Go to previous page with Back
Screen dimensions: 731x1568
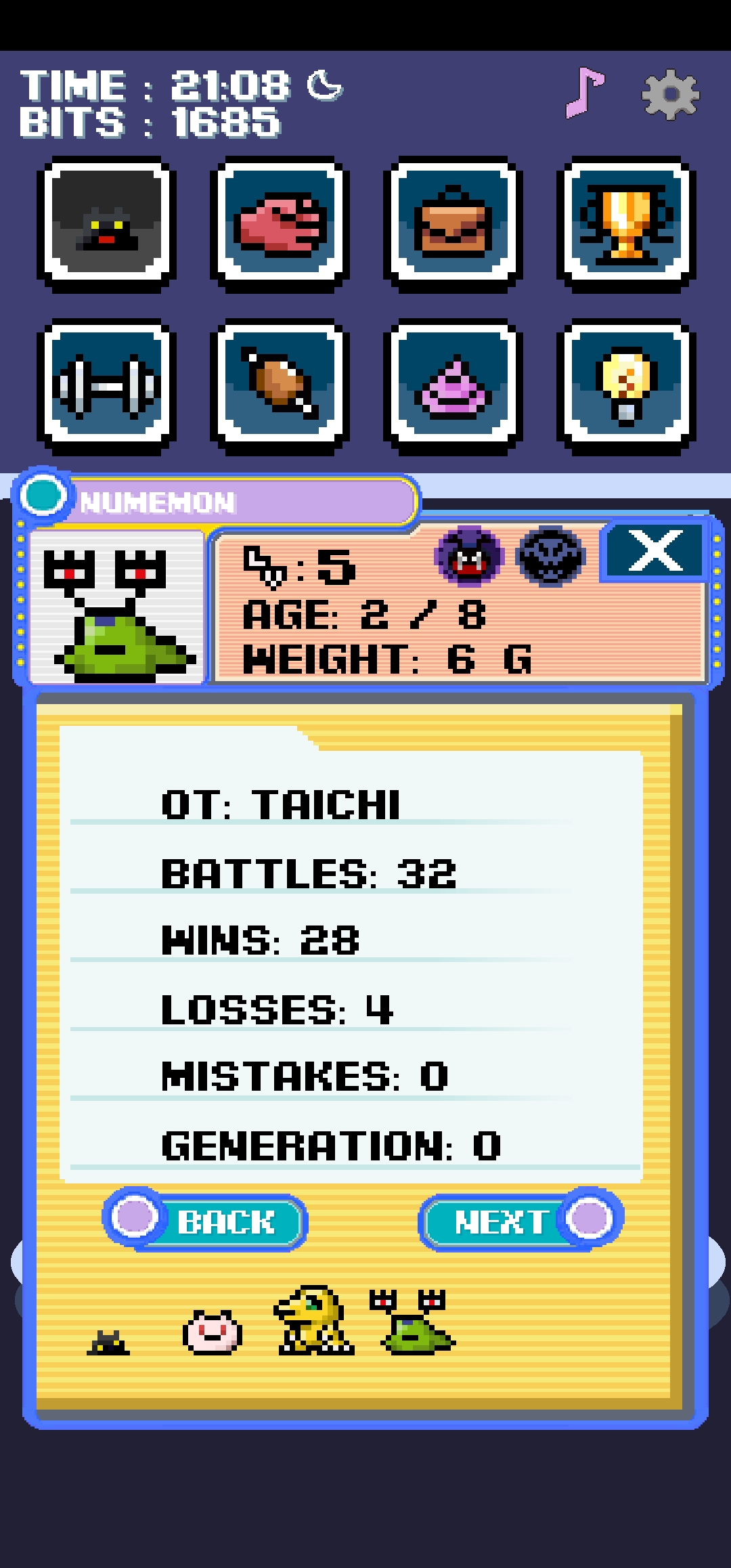(206, 1222)
